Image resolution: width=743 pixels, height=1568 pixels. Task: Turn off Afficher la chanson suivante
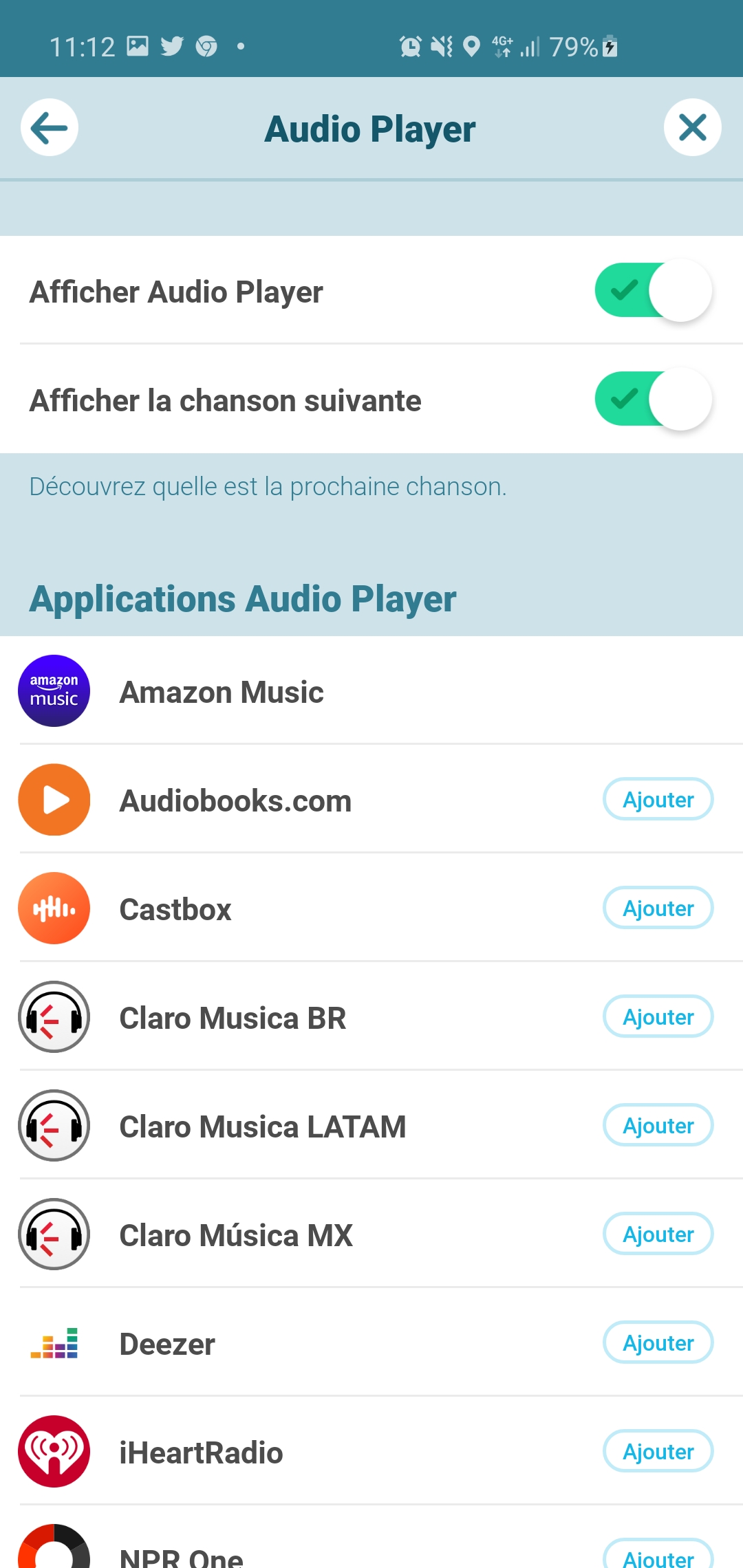pyautogui.click(x=654, y=399)
